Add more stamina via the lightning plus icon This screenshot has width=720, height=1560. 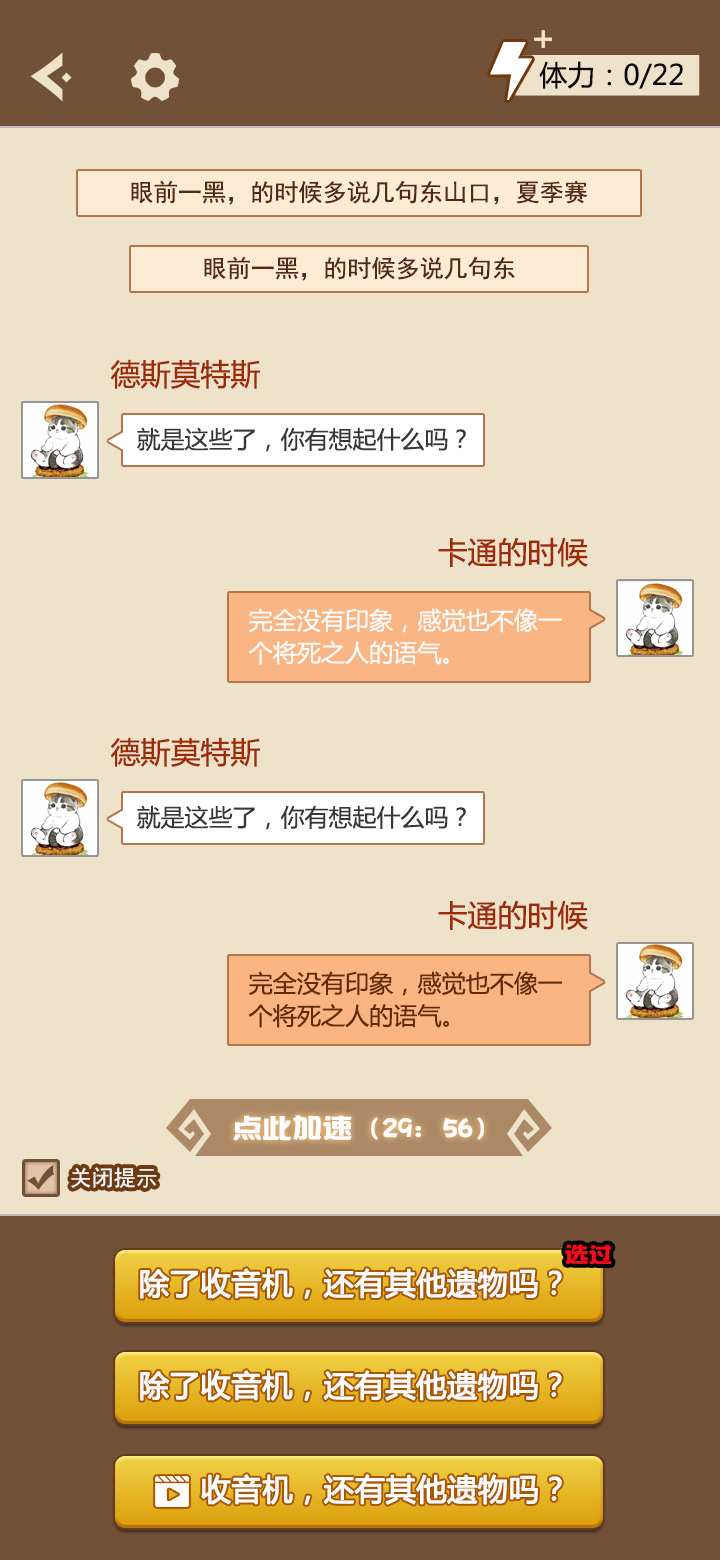coord(517,67)
